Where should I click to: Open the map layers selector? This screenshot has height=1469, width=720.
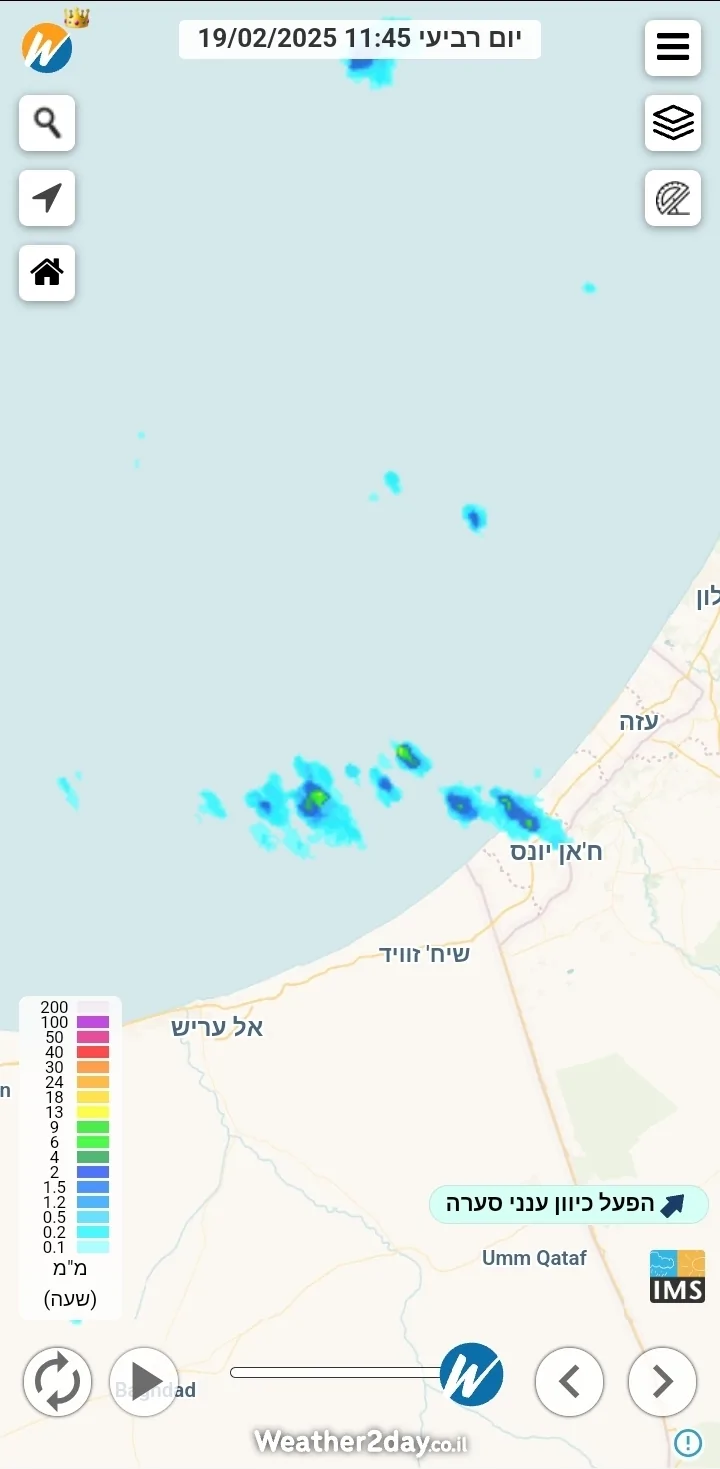[x=672, y=123]
